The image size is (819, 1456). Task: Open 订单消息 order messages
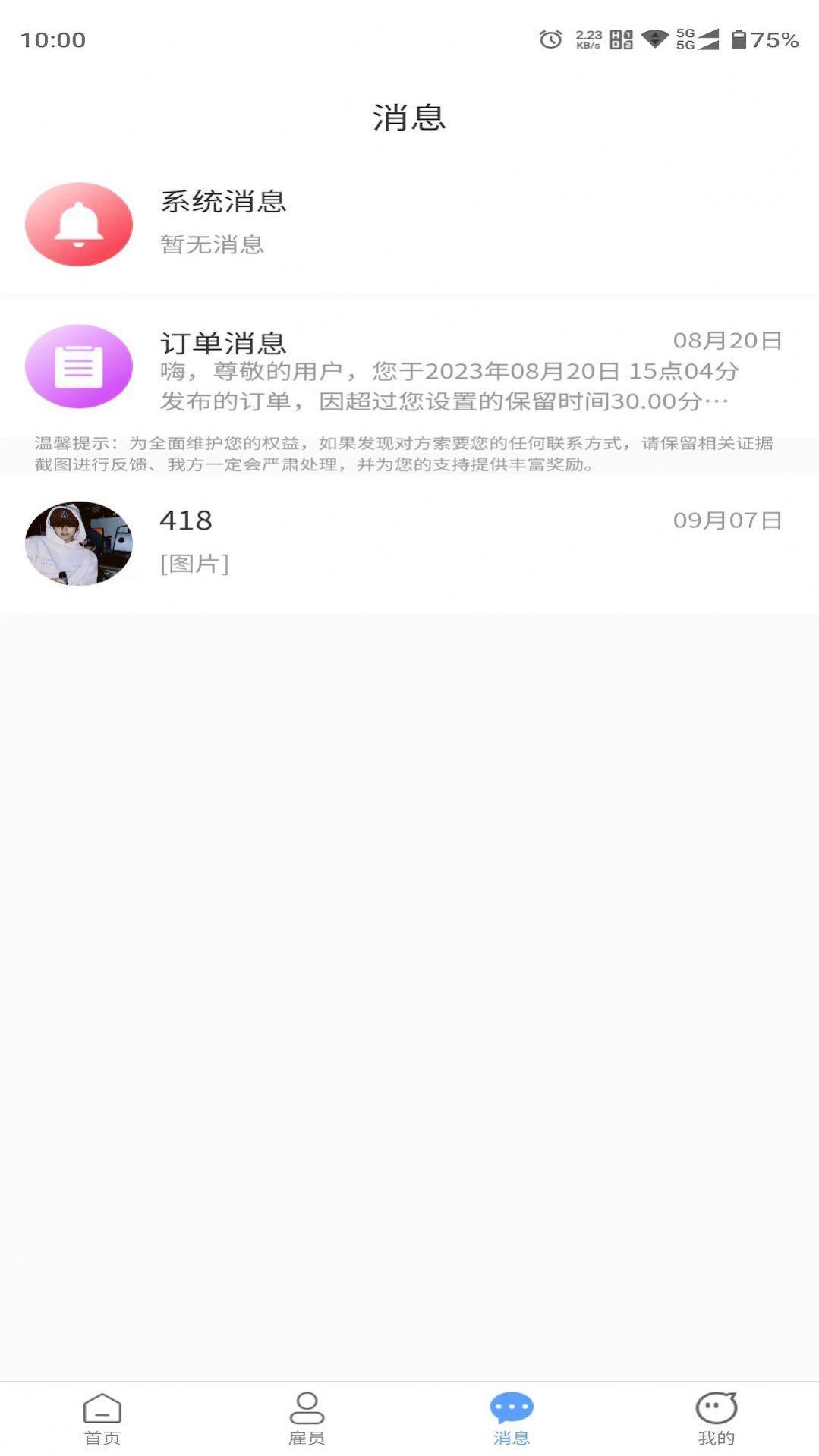(x=410, y=369)
